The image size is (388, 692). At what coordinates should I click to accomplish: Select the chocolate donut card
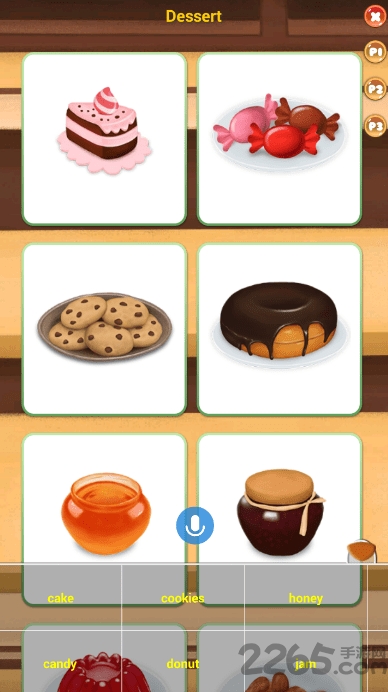pyautogui.click(x=279, y=329)
